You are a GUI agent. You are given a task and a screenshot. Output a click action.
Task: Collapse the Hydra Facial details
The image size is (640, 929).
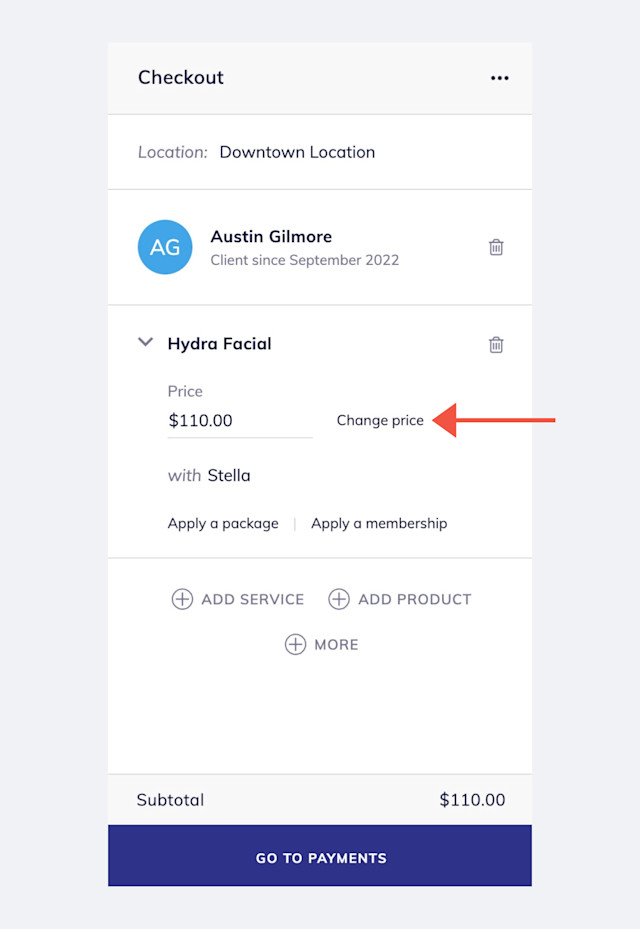(146, 343)
